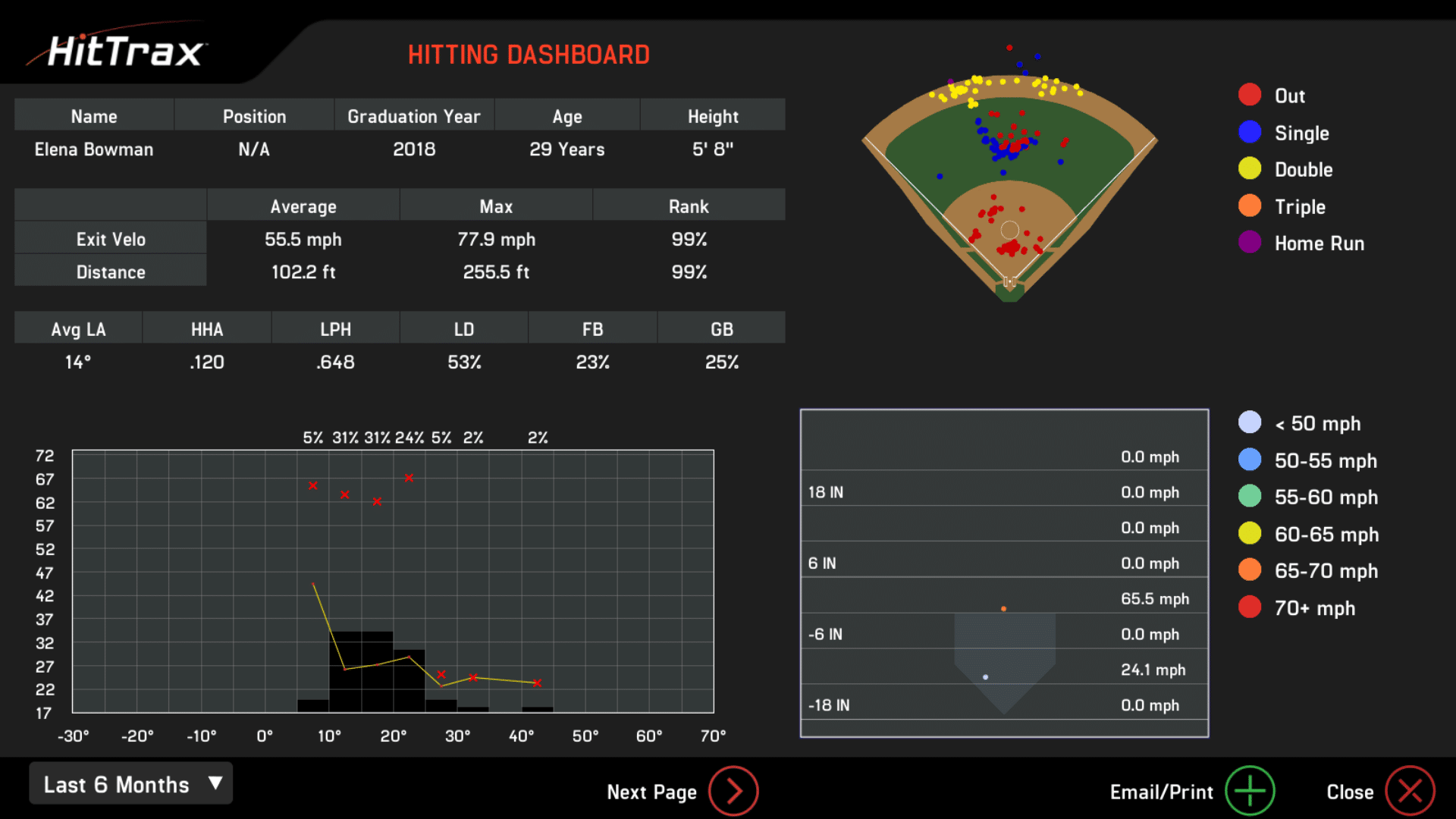The image size is (1456, 819).
Task: Go to the Next Page
Action: click(733, 791)
